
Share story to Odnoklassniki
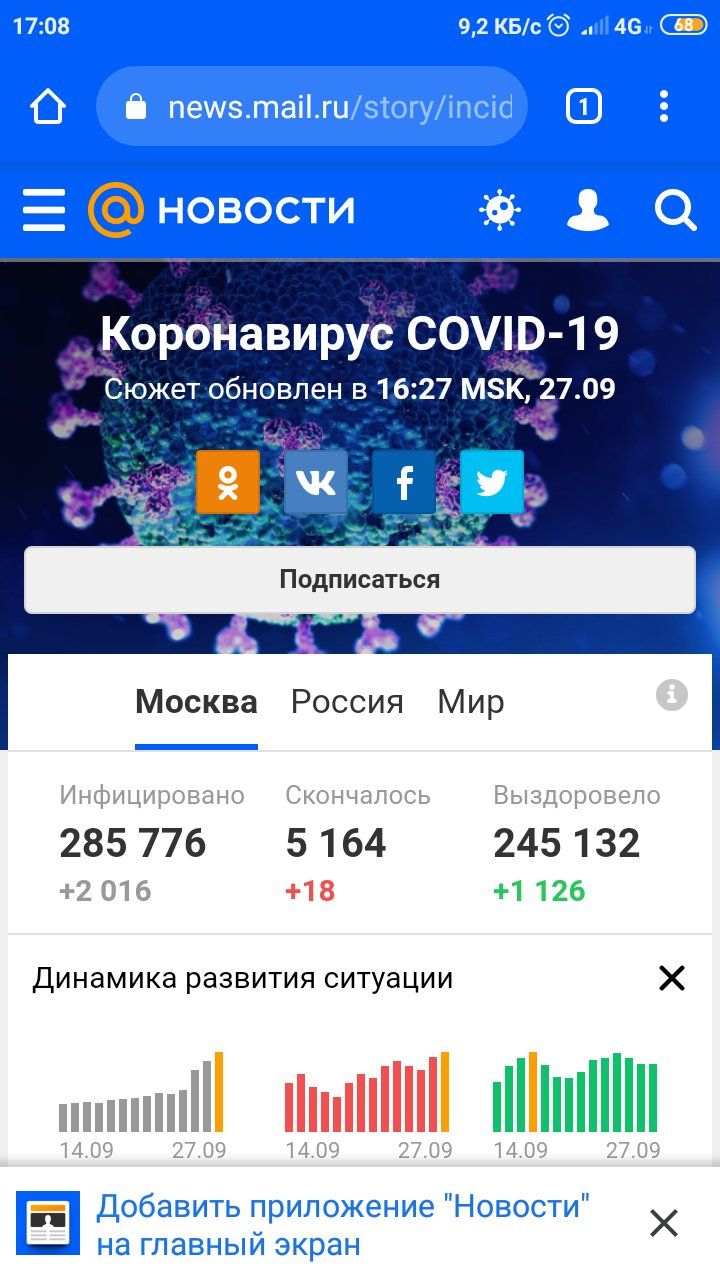[x=228, y=482]
